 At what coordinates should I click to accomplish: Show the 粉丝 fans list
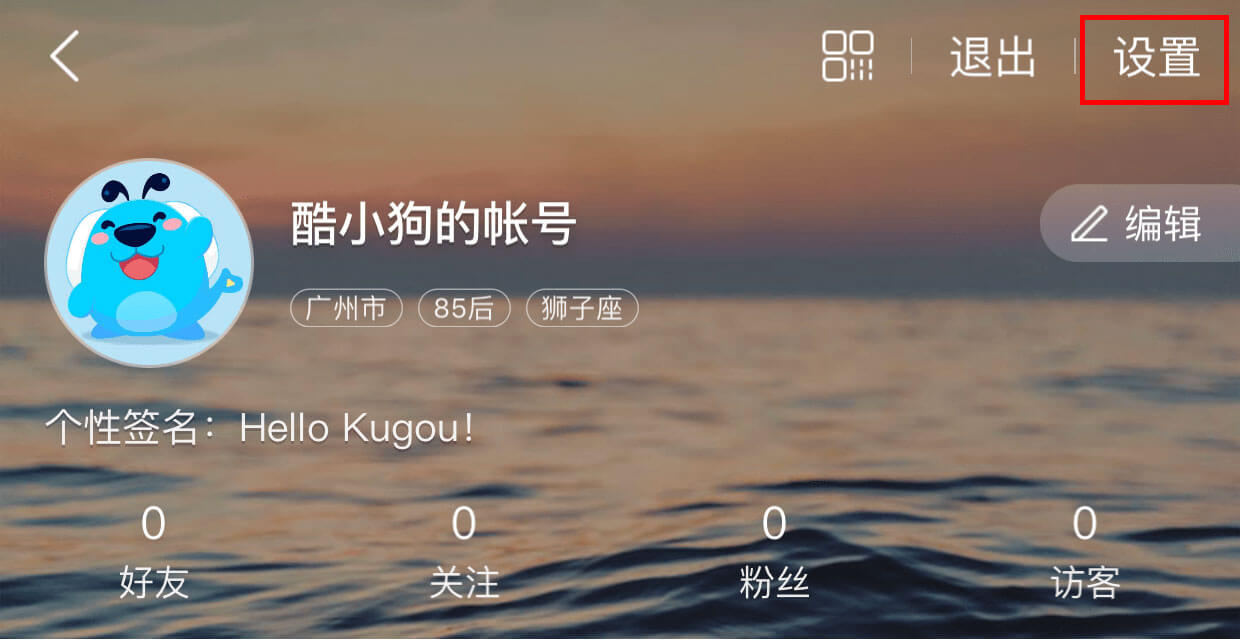pos(774,553)
